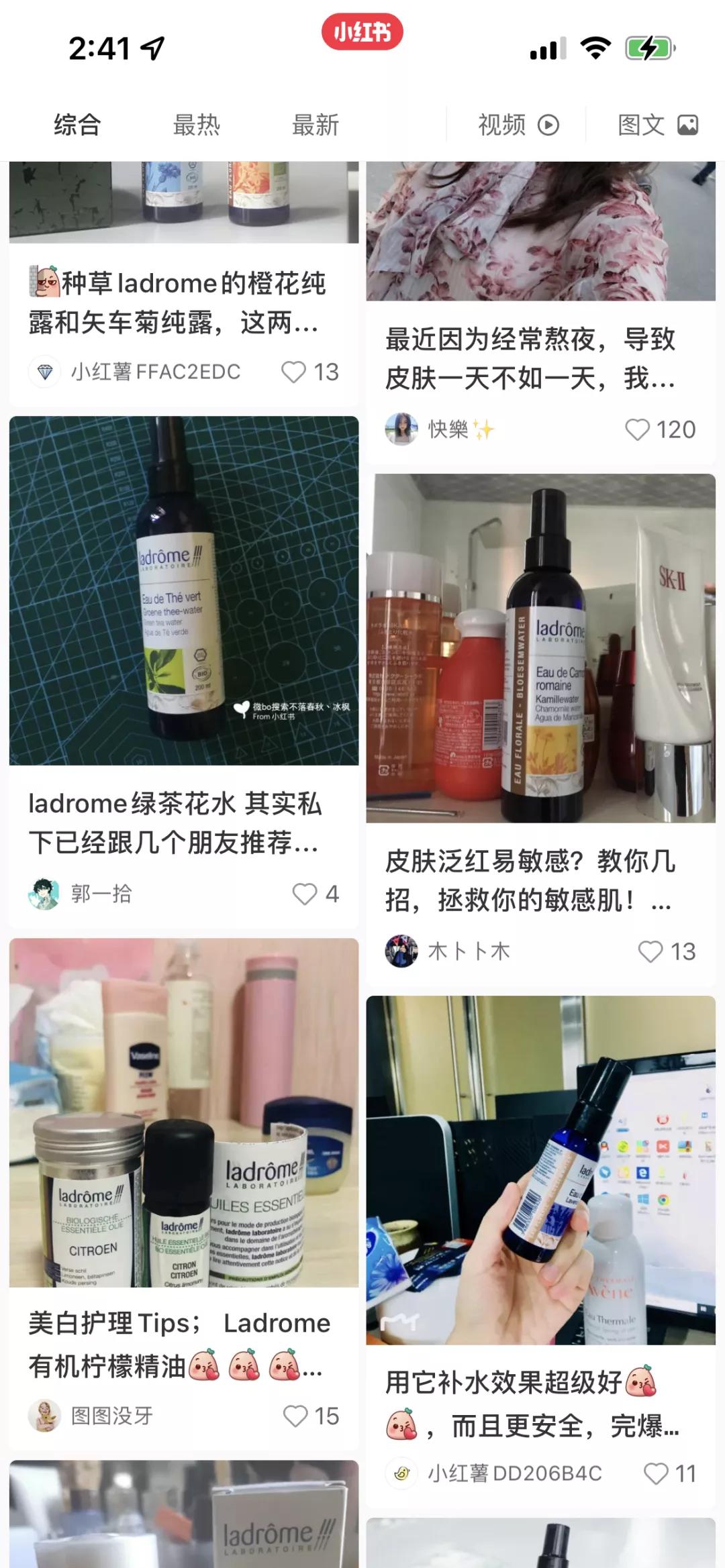Switch to the 最热 tab

coord(197,124)
